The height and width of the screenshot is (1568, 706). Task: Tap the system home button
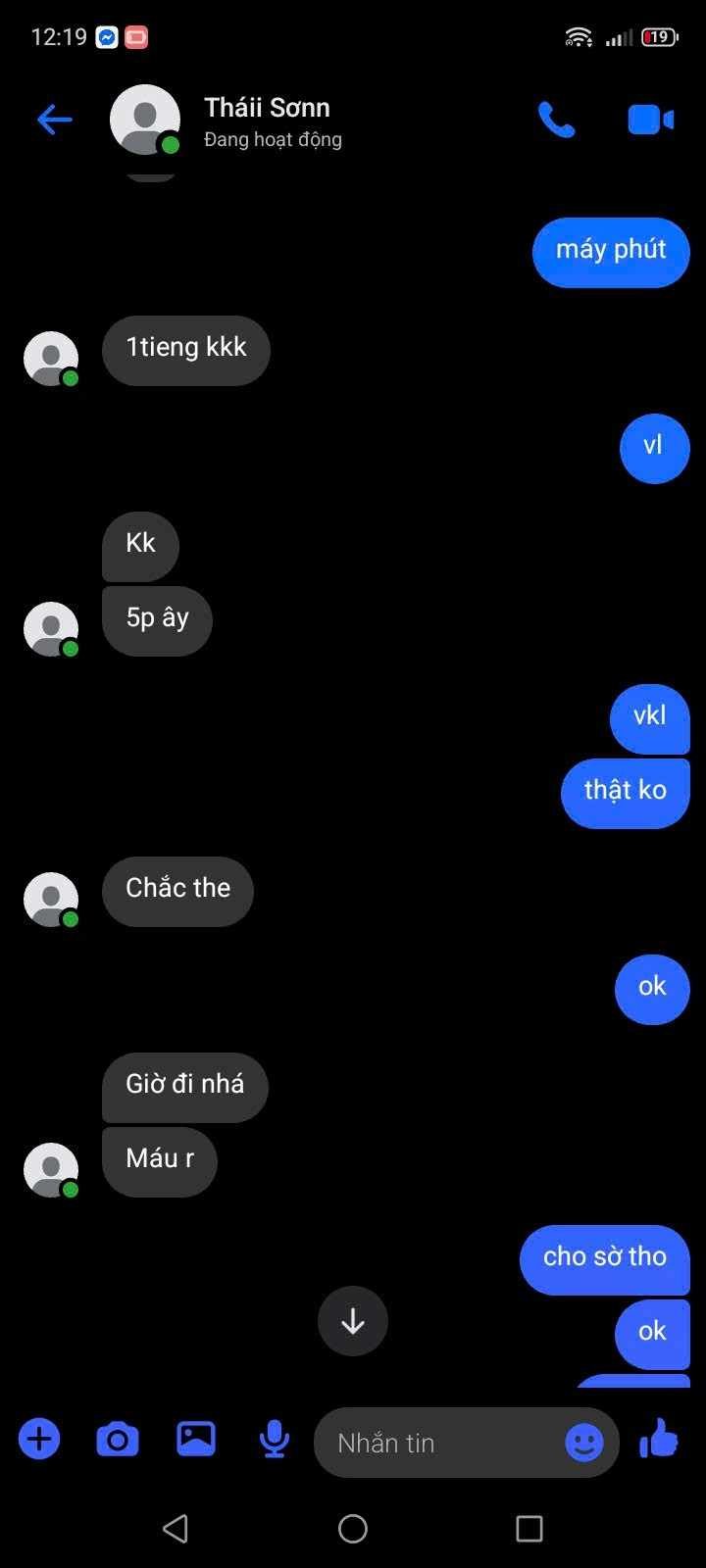pyautogui.click(x=353, y=1529)
